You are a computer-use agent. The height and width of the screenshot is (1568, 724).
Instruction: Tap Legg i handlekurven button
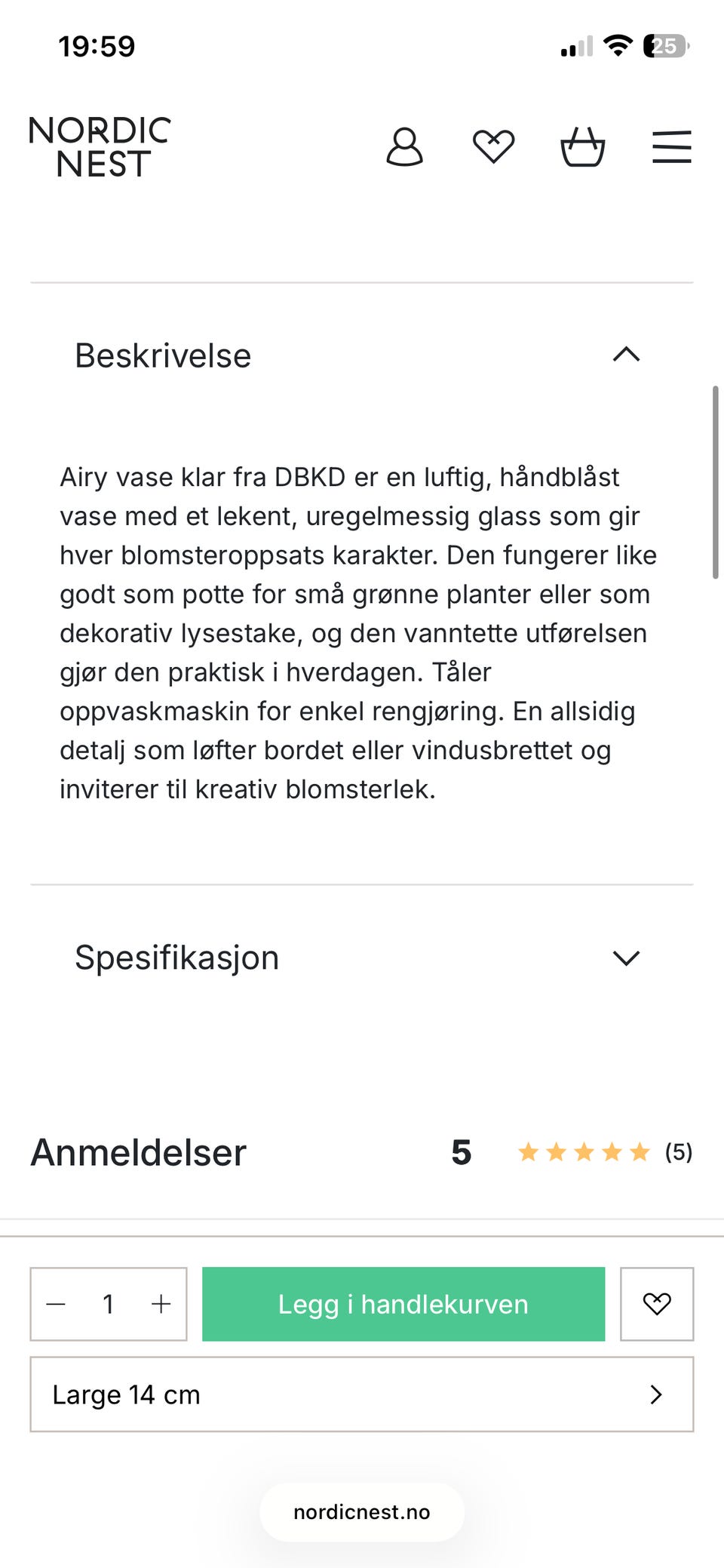(x=403, y=1304)
